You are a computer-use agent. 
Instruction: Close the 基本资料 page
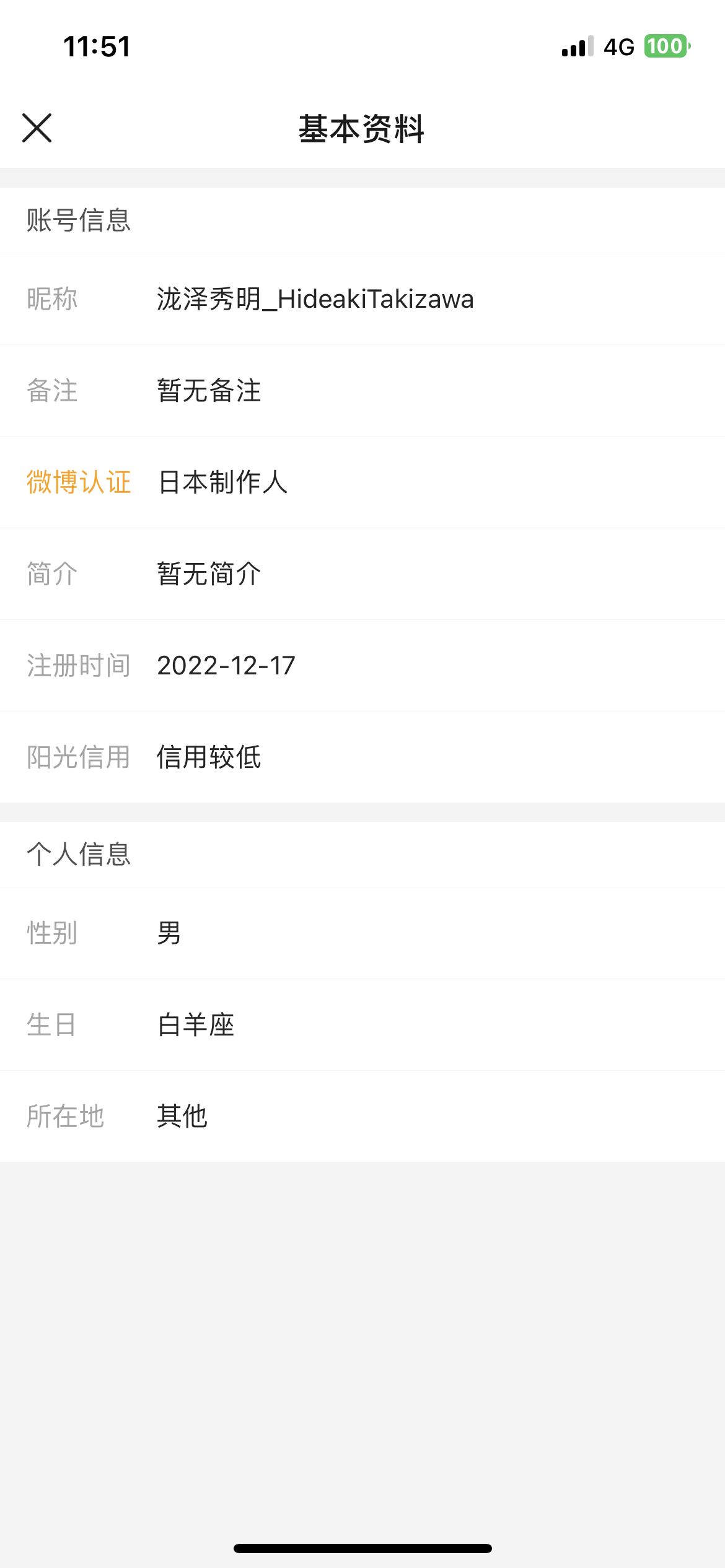pyautogui.click(x=37, y=128)
